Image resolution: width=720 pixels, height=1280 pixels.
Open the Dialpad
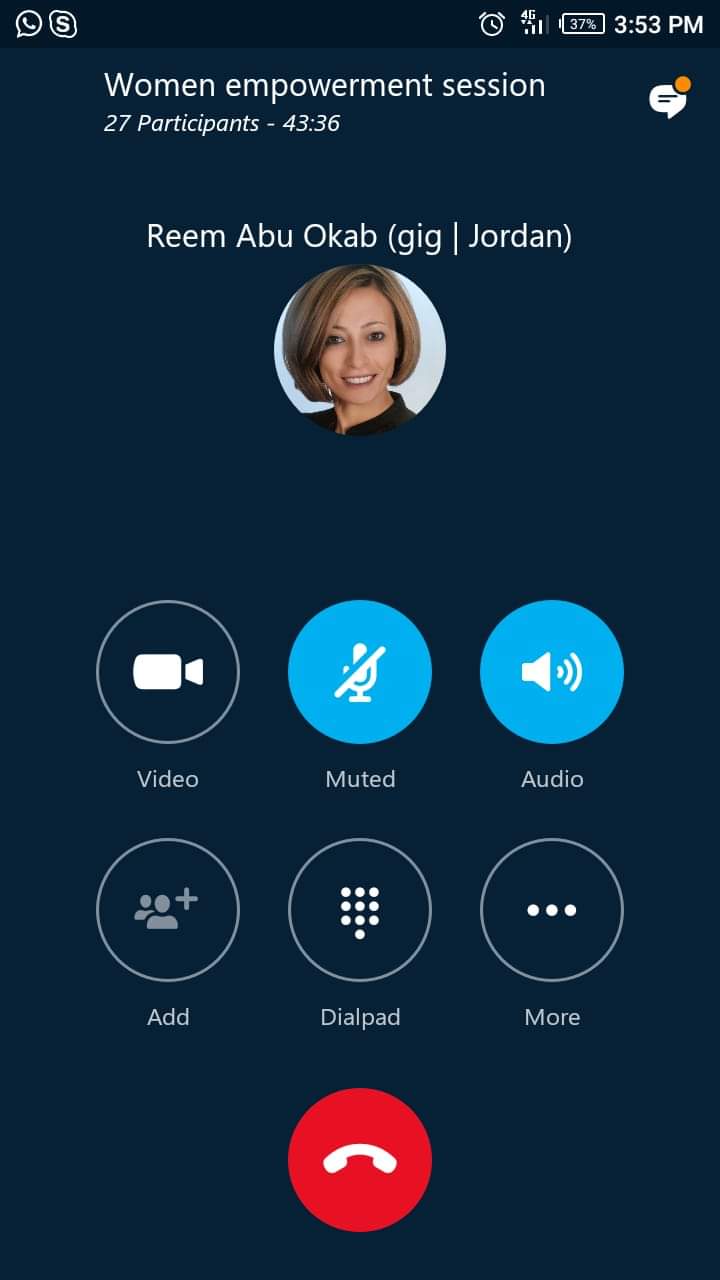click(x=360, y=910)
